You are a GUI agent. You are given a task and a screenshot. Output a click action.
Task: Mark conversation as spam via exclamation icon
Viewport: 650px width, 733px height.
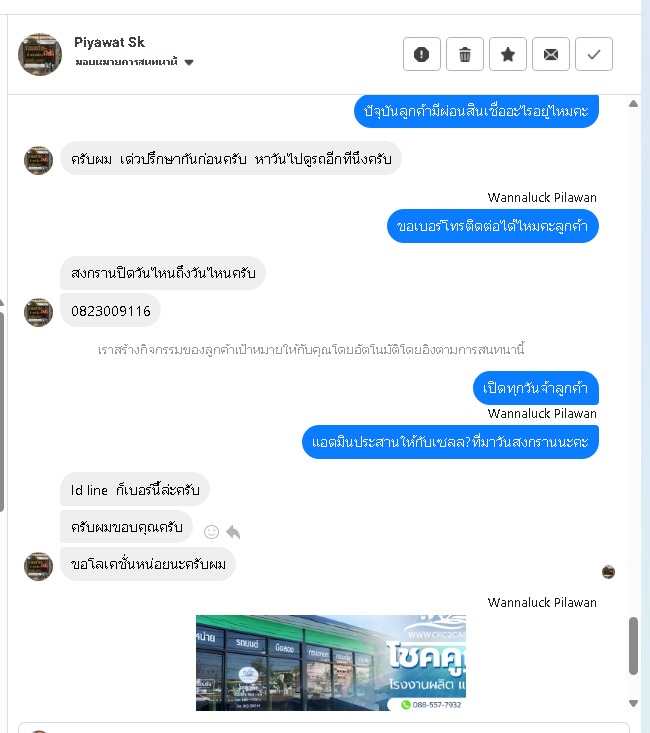click(421, 54)
